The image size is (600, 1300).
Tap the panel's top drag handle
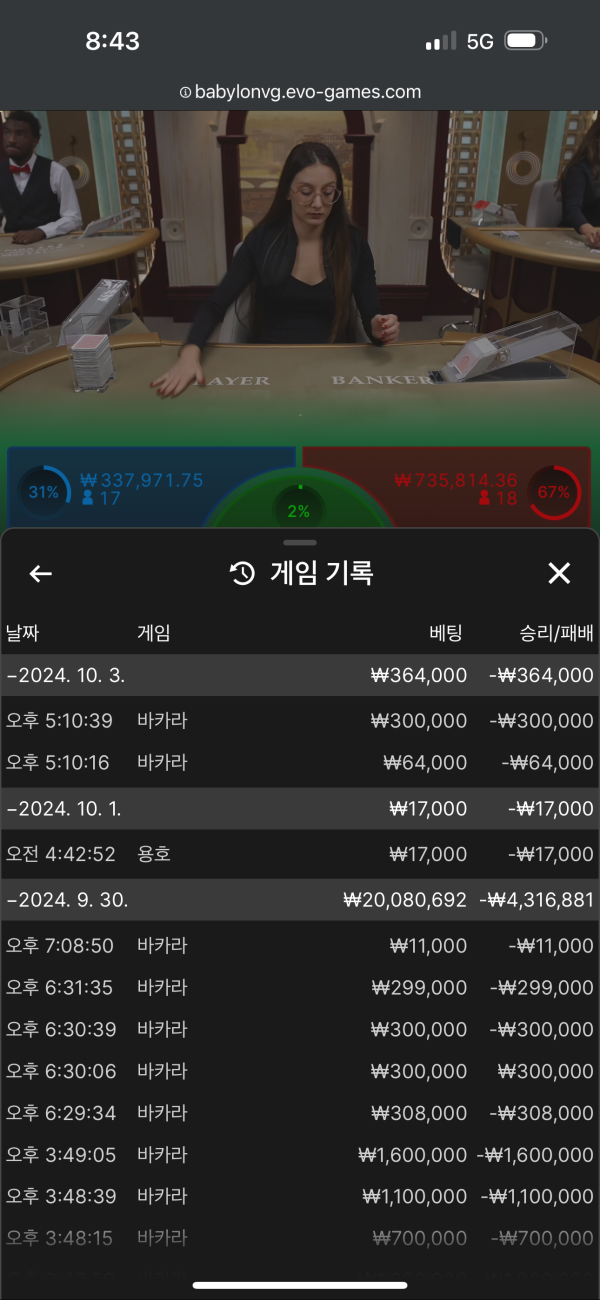coord(300,542)
